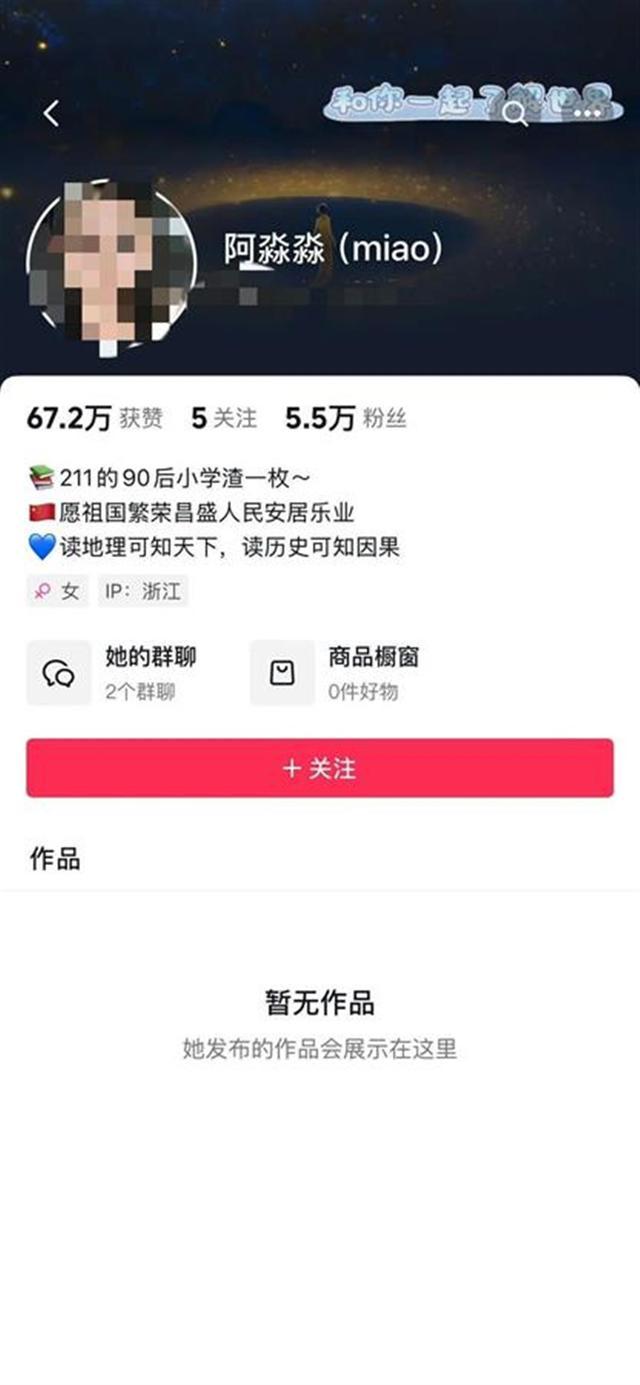Tap the profile avatar picture
The width and height of the screenshot is (640, 1385).
[110, 262]
